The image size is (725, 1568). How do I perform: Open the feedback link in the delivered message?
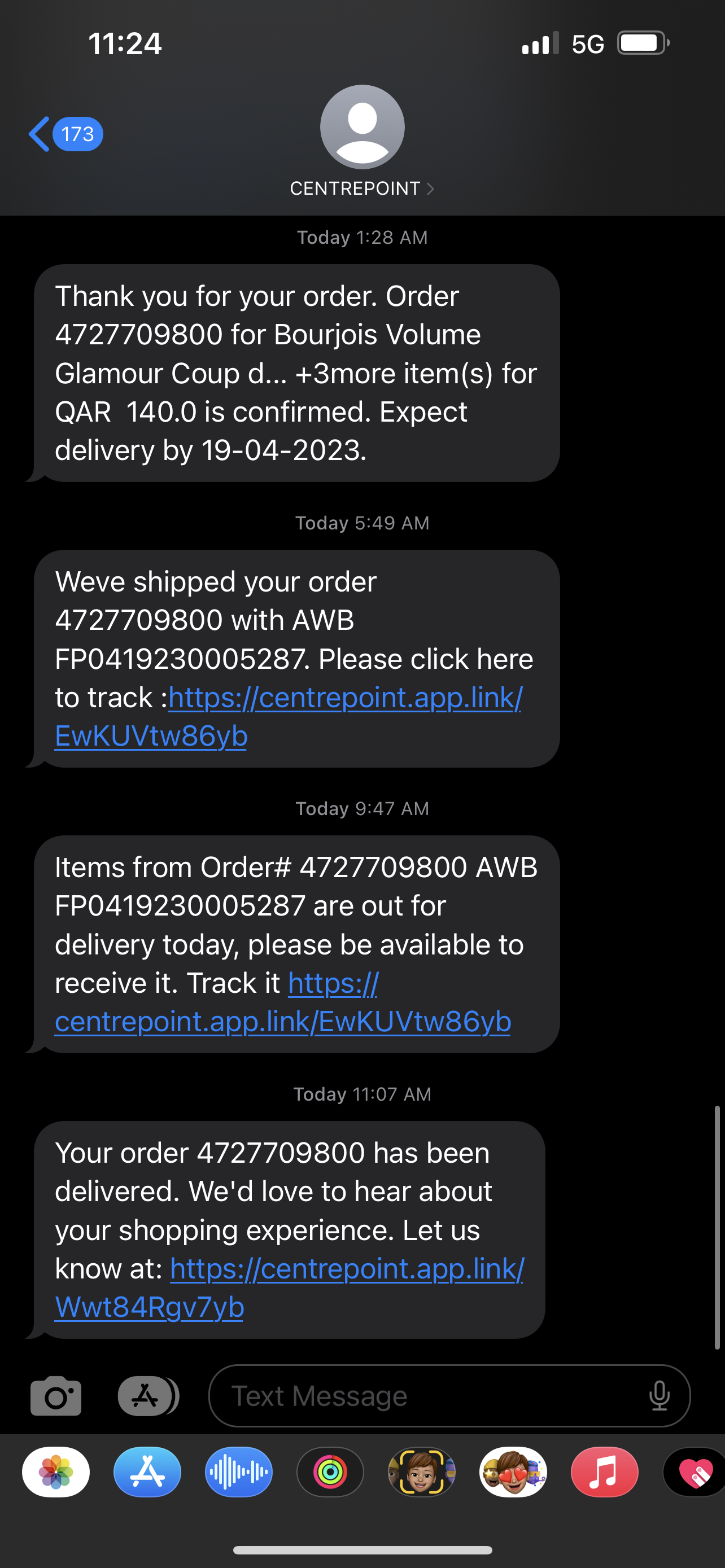(346, 1269)
